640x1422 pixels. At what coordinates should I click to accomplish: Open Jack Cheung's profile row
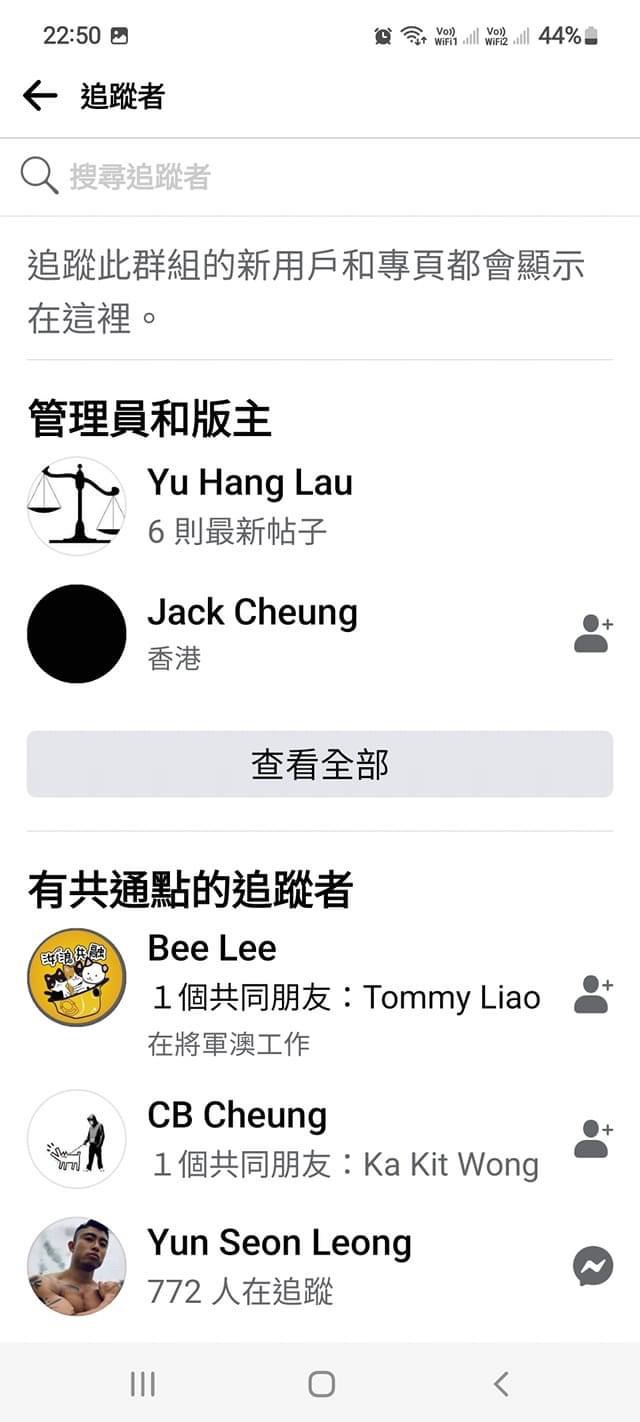point(252,633)
